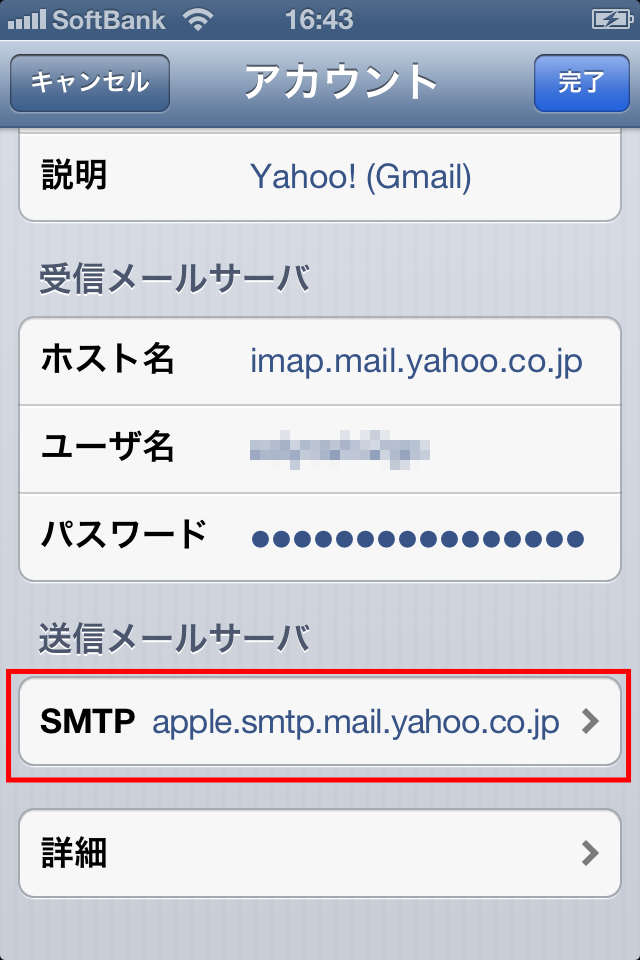
Task: Tap the キャンセル button
Action: tap(90, 83)
